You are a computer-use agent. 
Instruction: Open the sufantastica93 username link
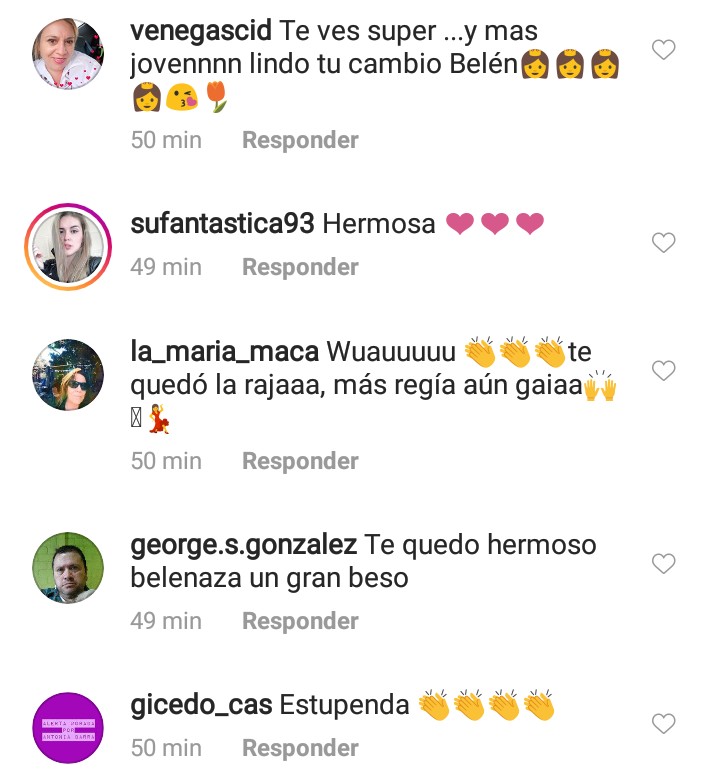click(223, 223)
